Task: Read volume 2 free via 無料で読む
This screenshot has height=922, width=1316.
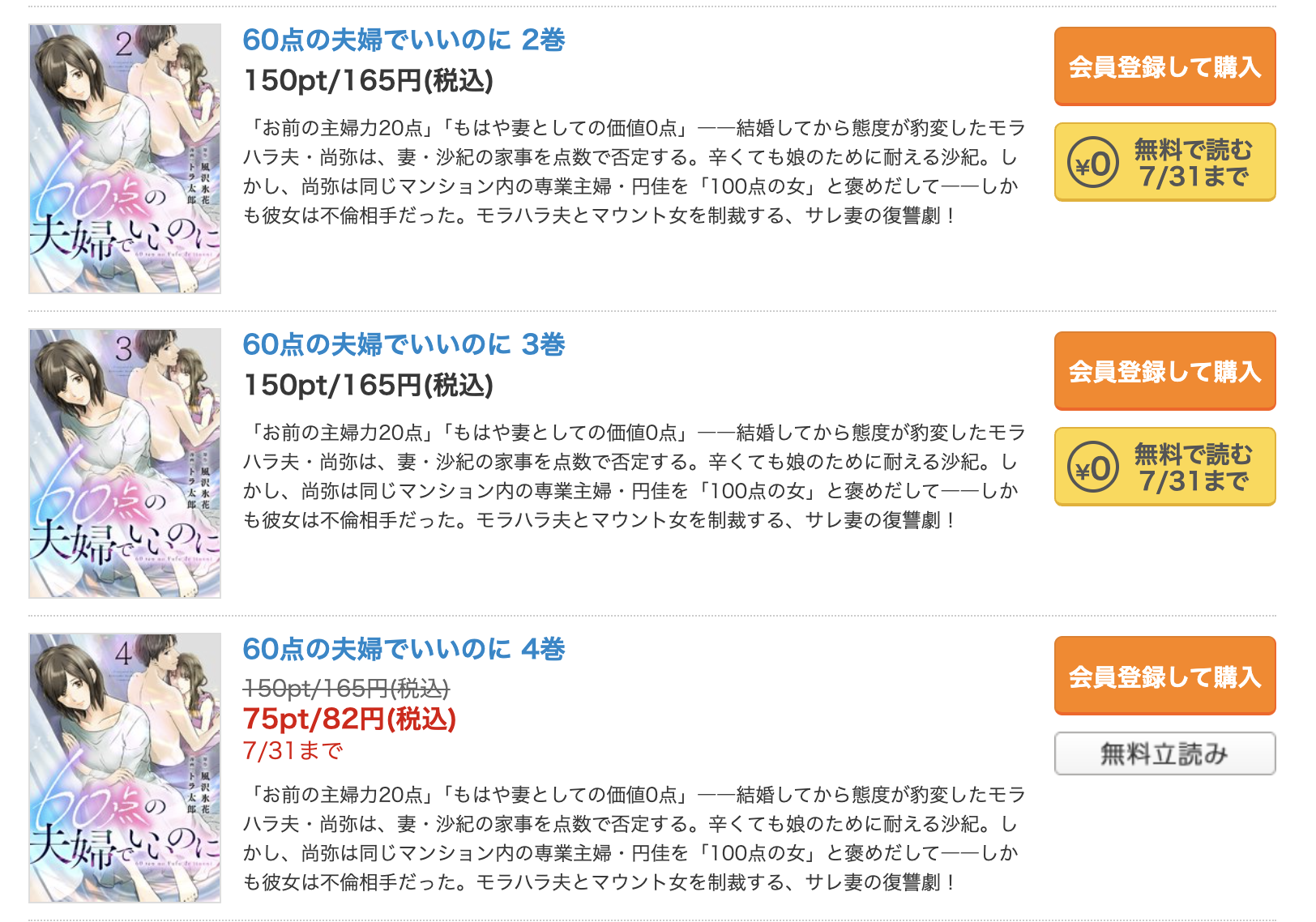Action: point(1164,162)
